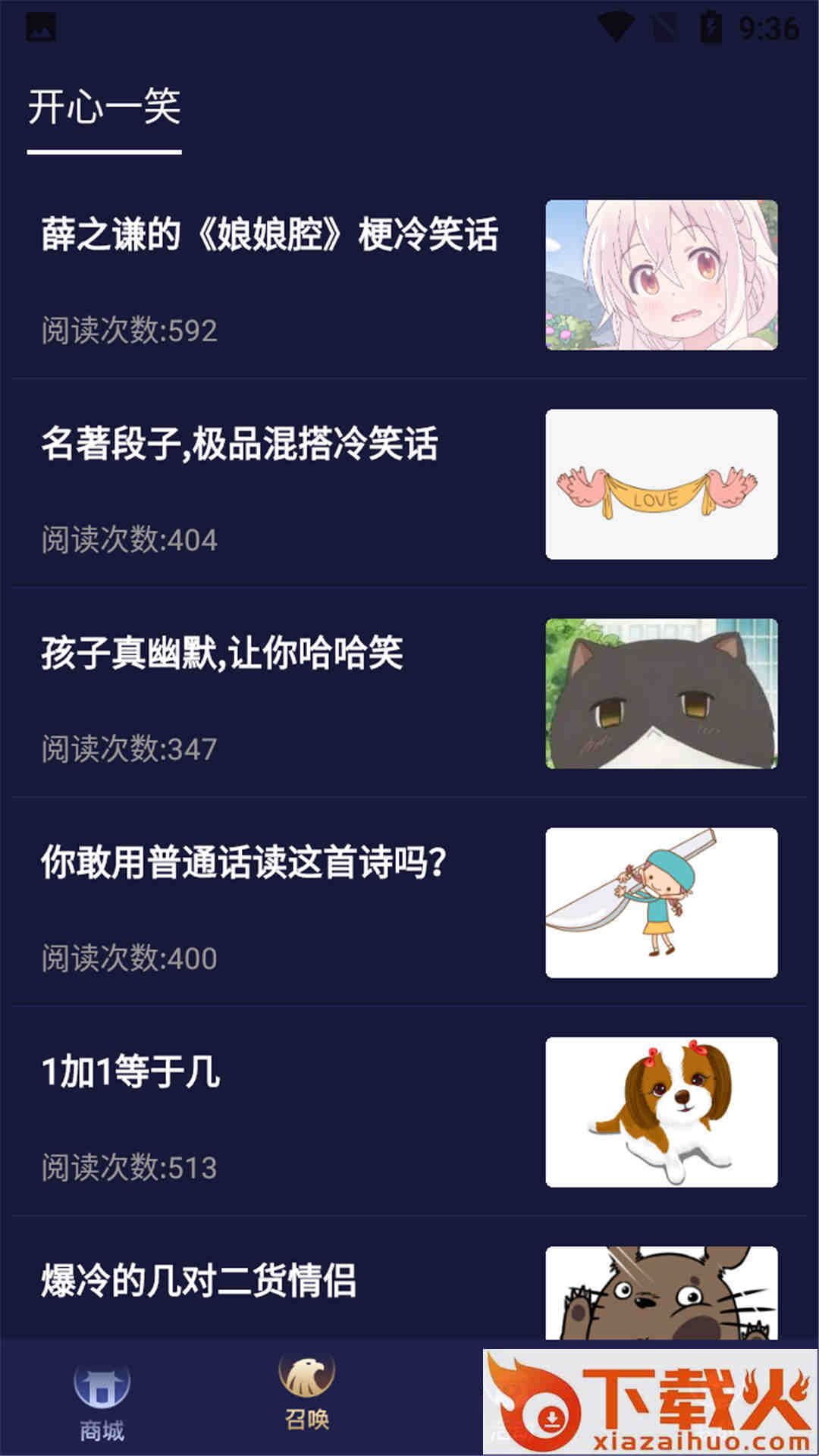The image size is (819, 1456).
Task: Go to the 召唤 tab
Action: coord(306,1394)
